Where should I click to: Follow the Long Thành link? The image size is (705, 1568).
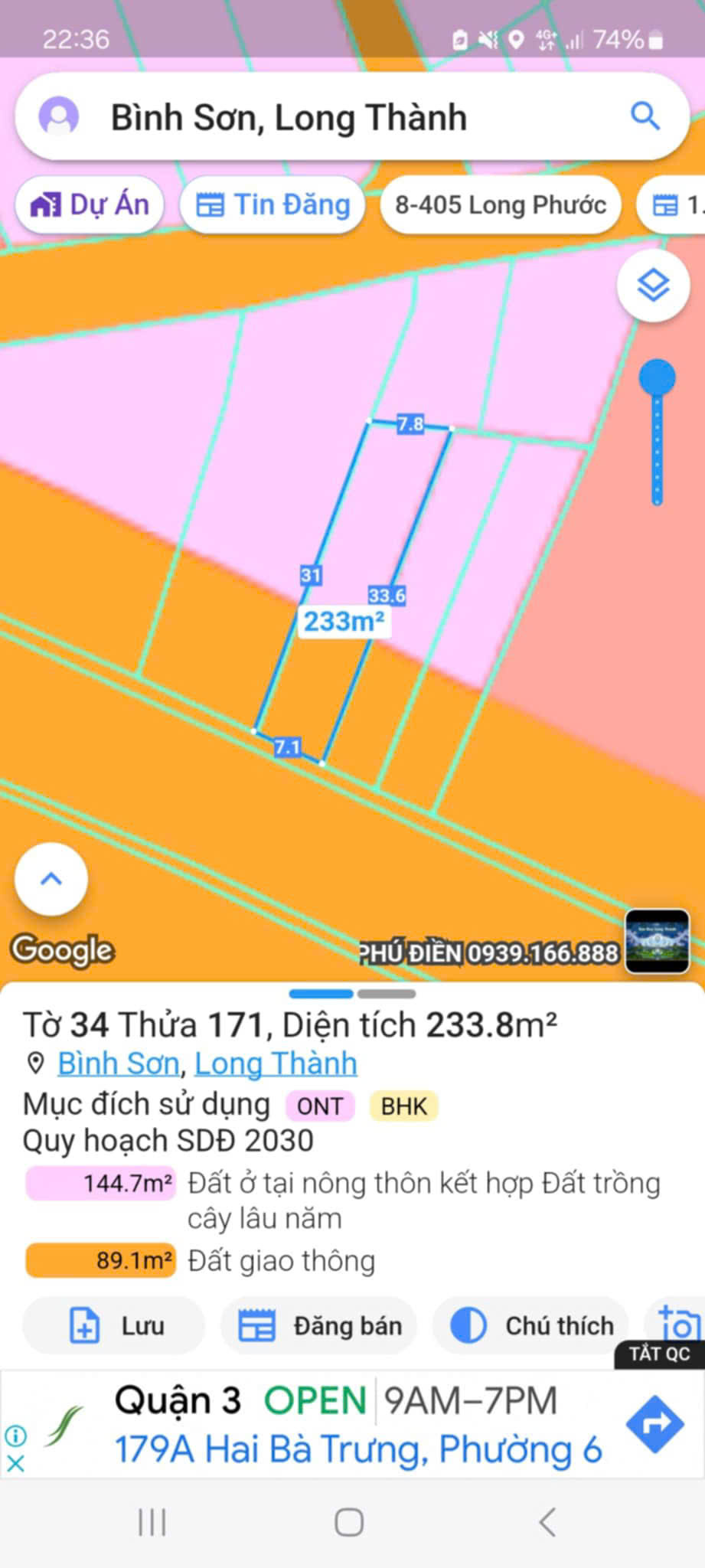[x=276, y=1063]
